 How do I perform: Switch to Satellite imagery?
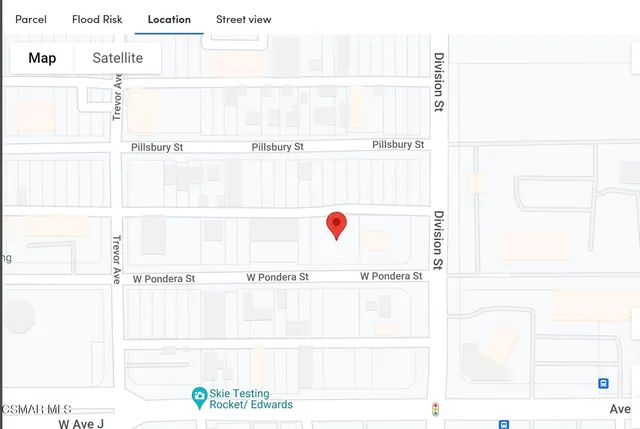point(117,58)
